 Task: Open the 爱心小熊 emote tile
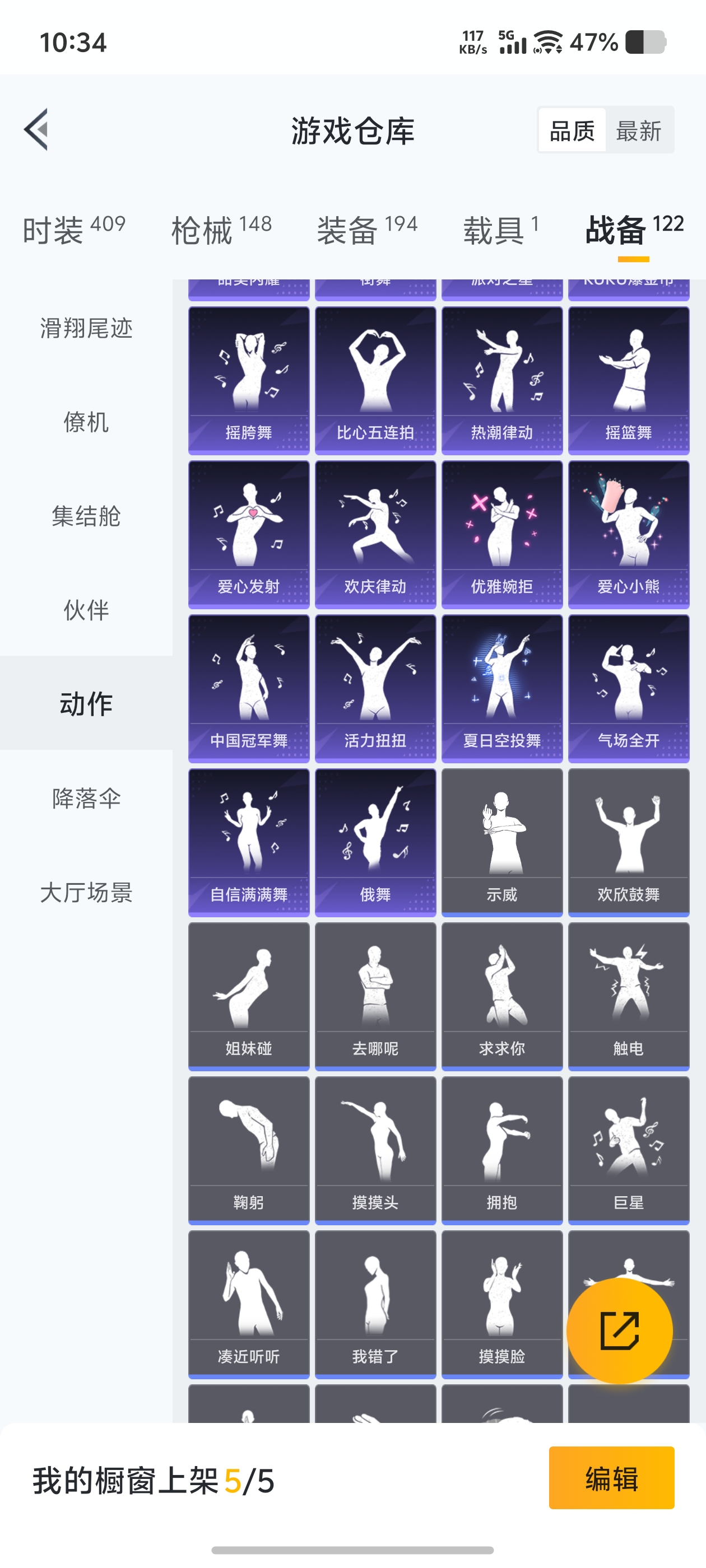tap(628, 534)
